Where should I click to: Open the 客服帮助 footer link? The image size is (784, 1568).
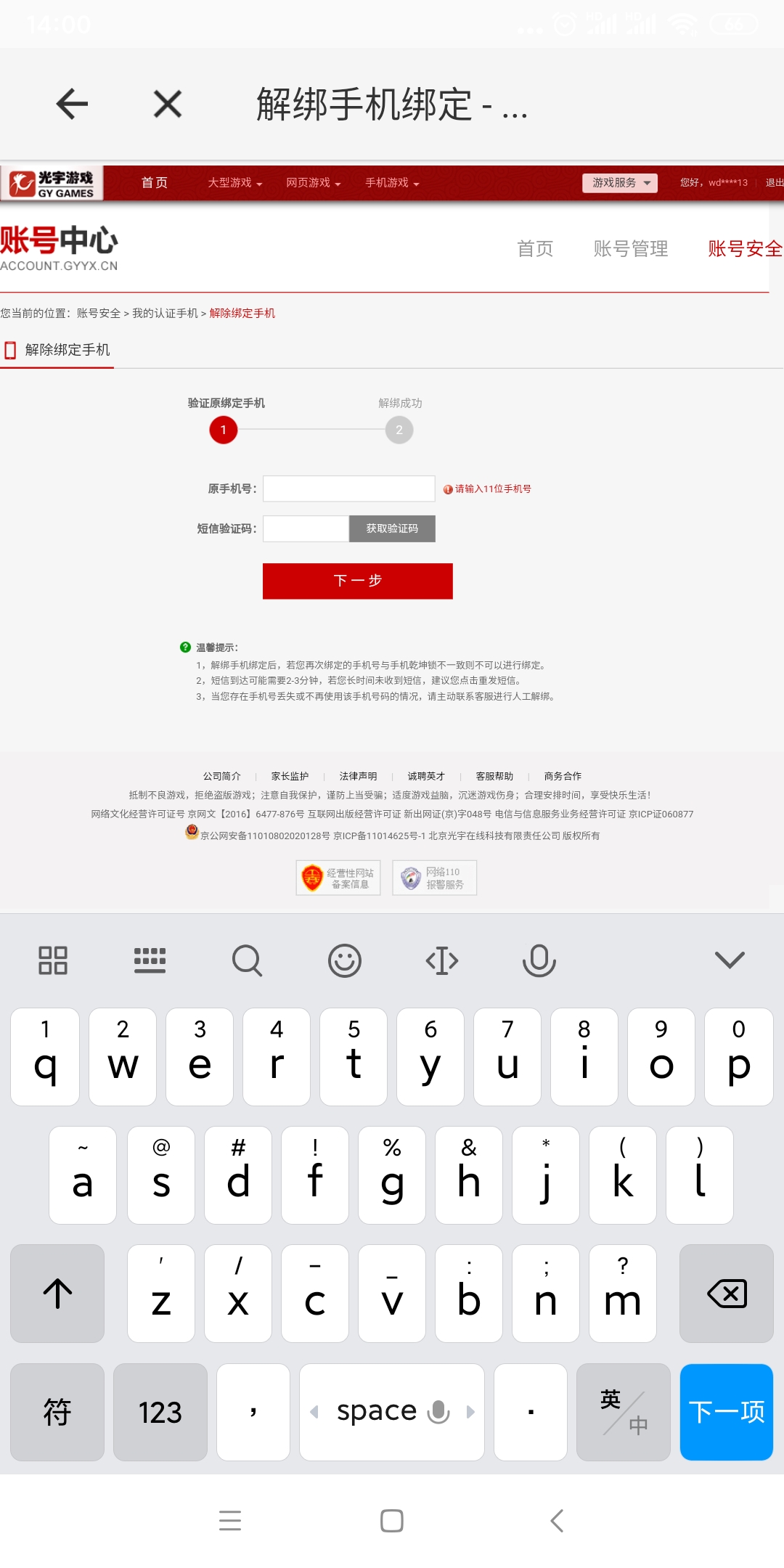point(494,776)
